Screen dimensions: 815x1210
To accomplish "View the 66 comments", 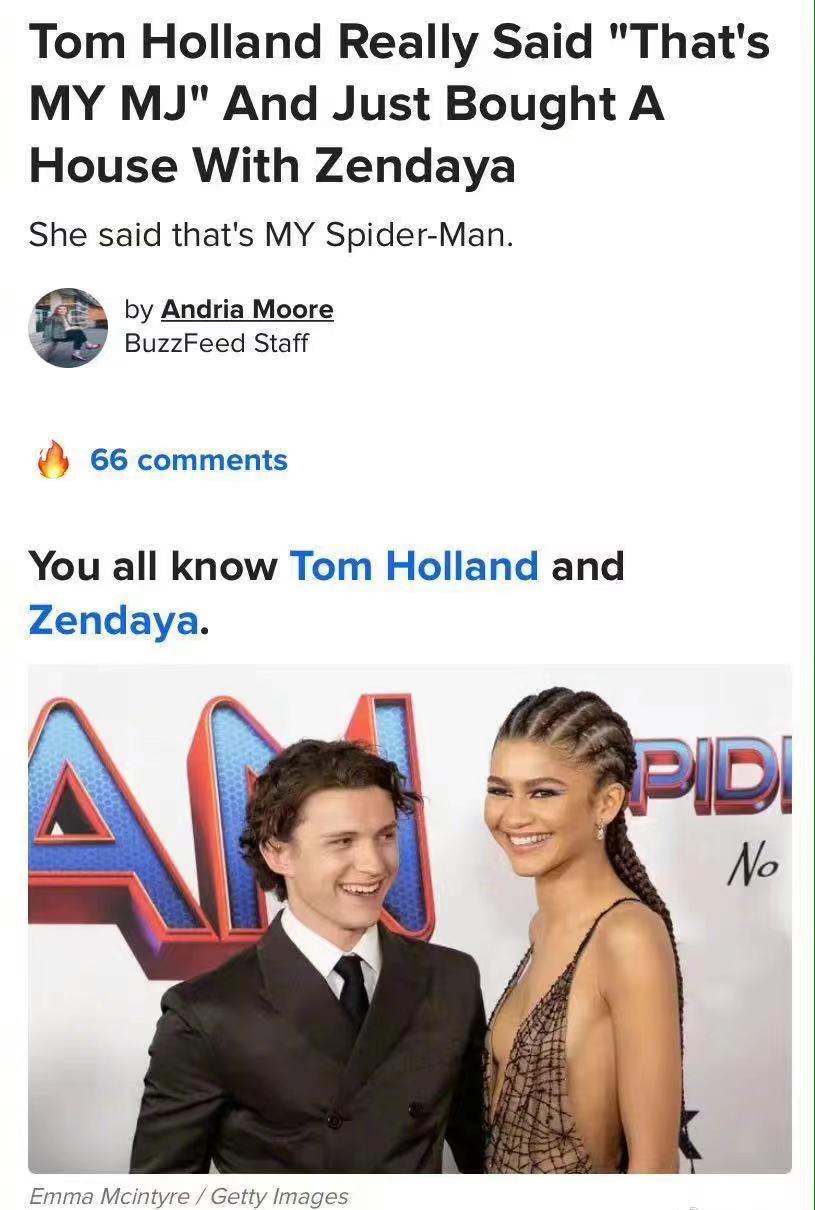I will [x=188, y=460].
